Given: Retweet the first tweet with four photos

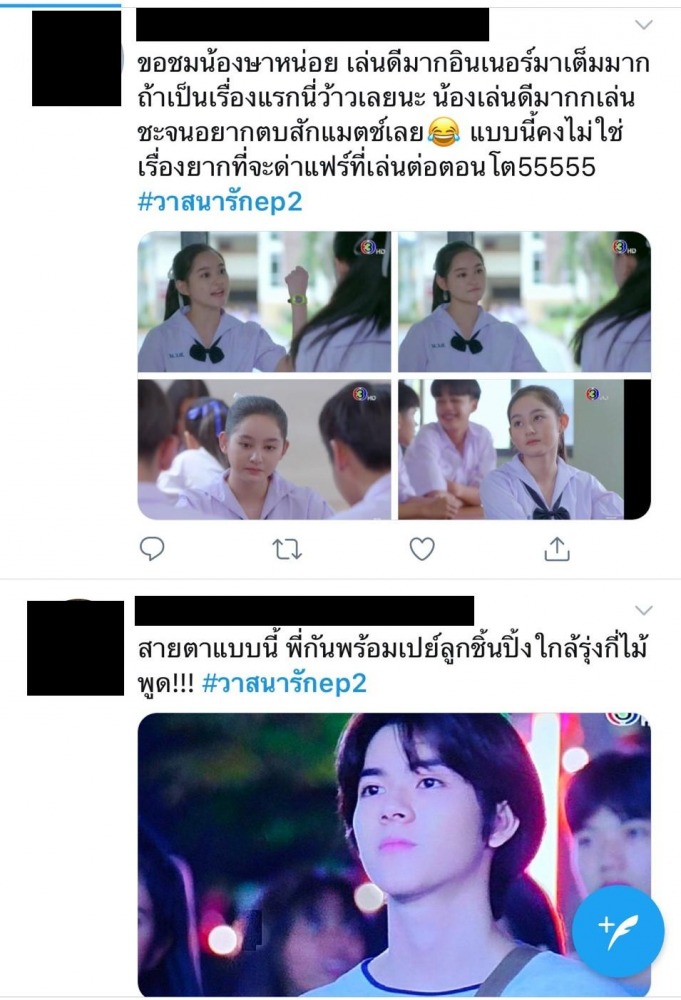Looking at the screenshot, I should click(x=287, y=548).
